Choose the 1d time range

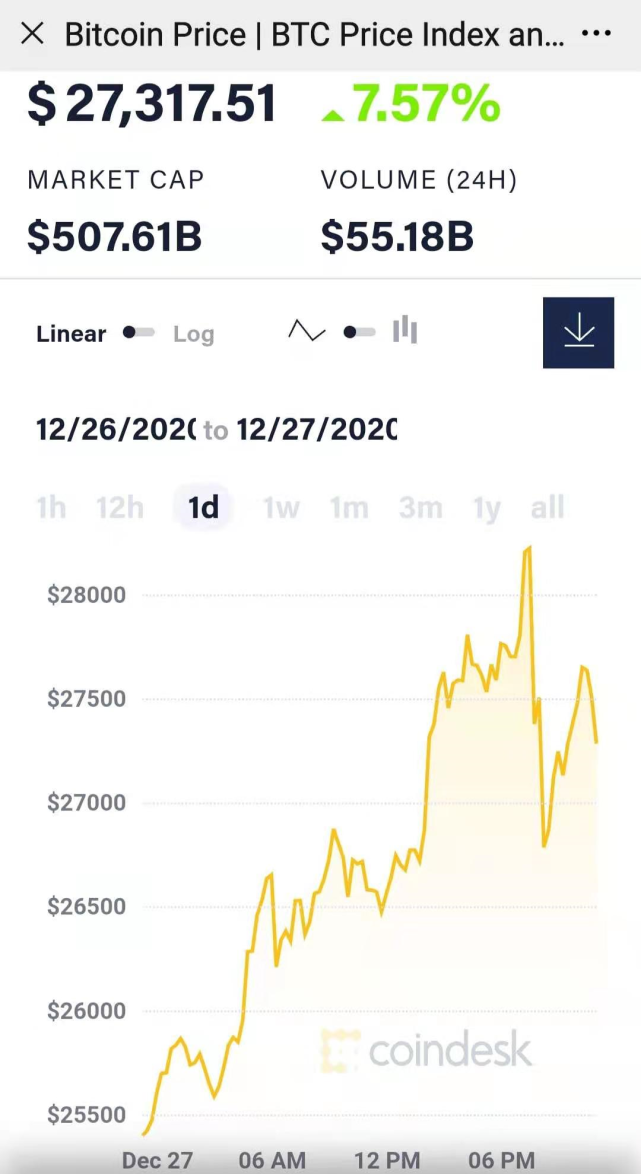[x=203, y=508]
